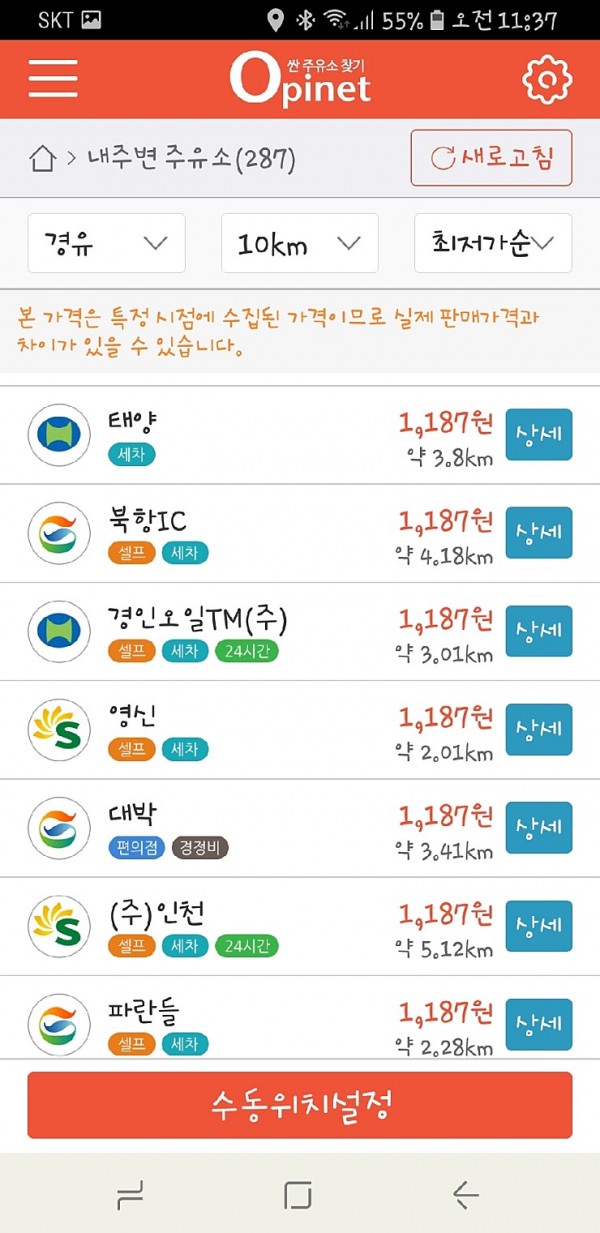View 상세 details for 대박
Viewport: 600px width, 1233px height.
tap(539, 828)
